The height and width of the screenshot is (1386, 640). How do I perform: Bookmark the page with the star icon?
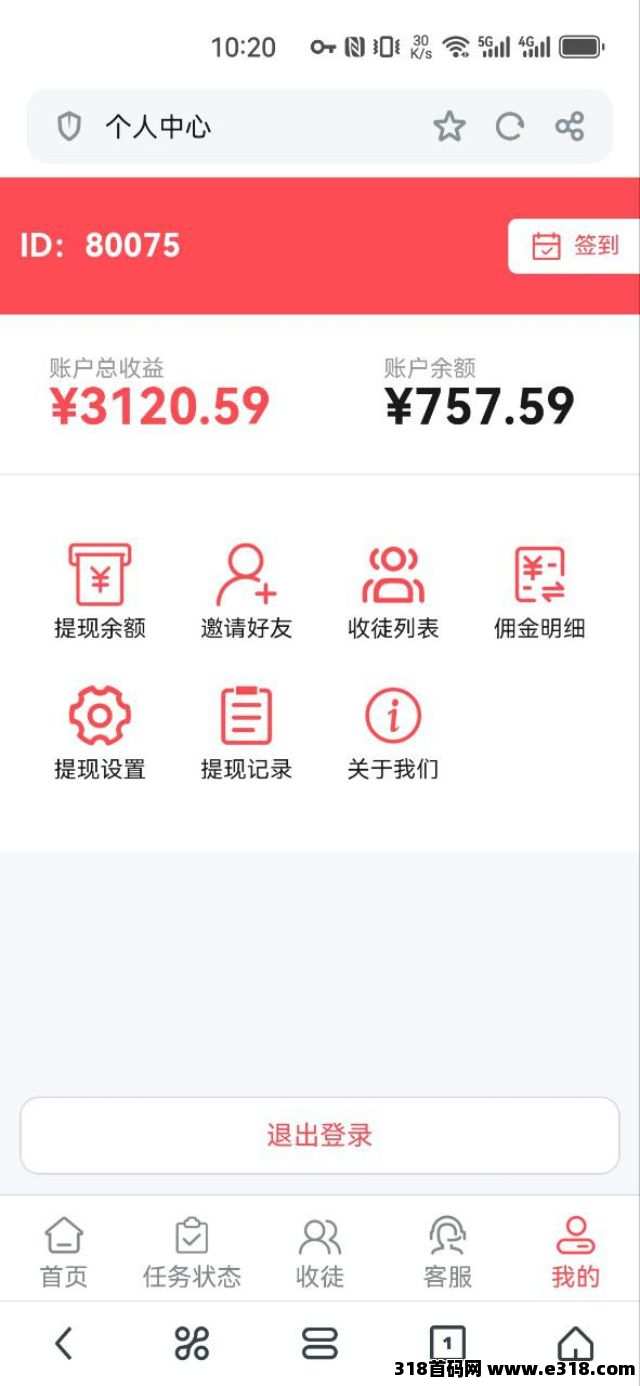[449, 127]
